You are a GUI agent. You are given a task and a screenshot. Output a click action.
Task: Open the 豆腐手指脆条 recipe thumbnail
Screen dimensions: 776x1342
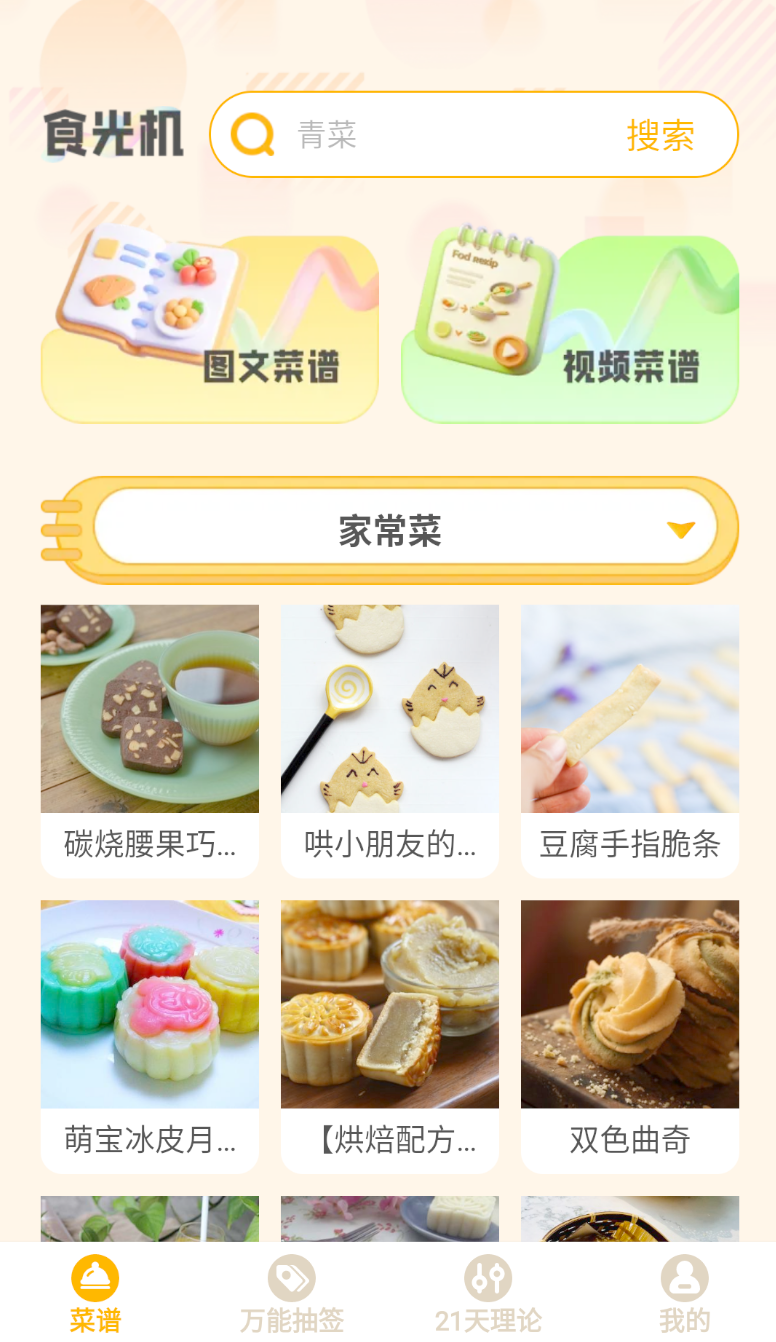(x=629, y=708)
